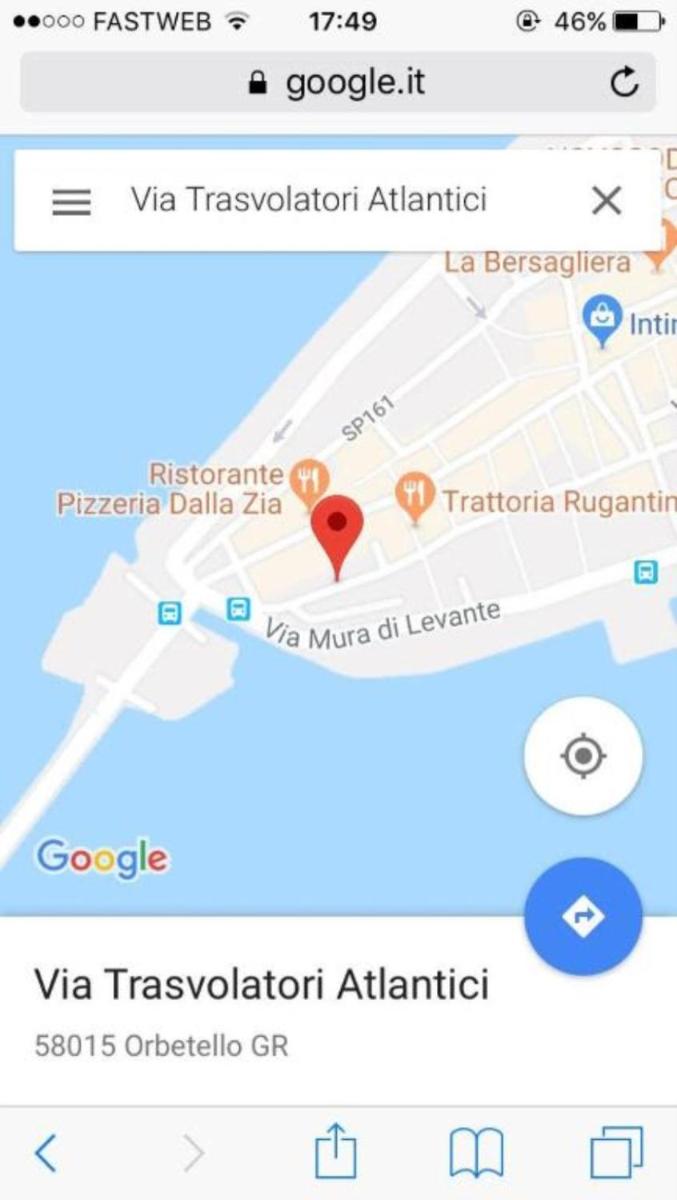This screenshot has height=1200, width=677.
Task: Share this page from Safari toolbar
Action: [335, 1151]
